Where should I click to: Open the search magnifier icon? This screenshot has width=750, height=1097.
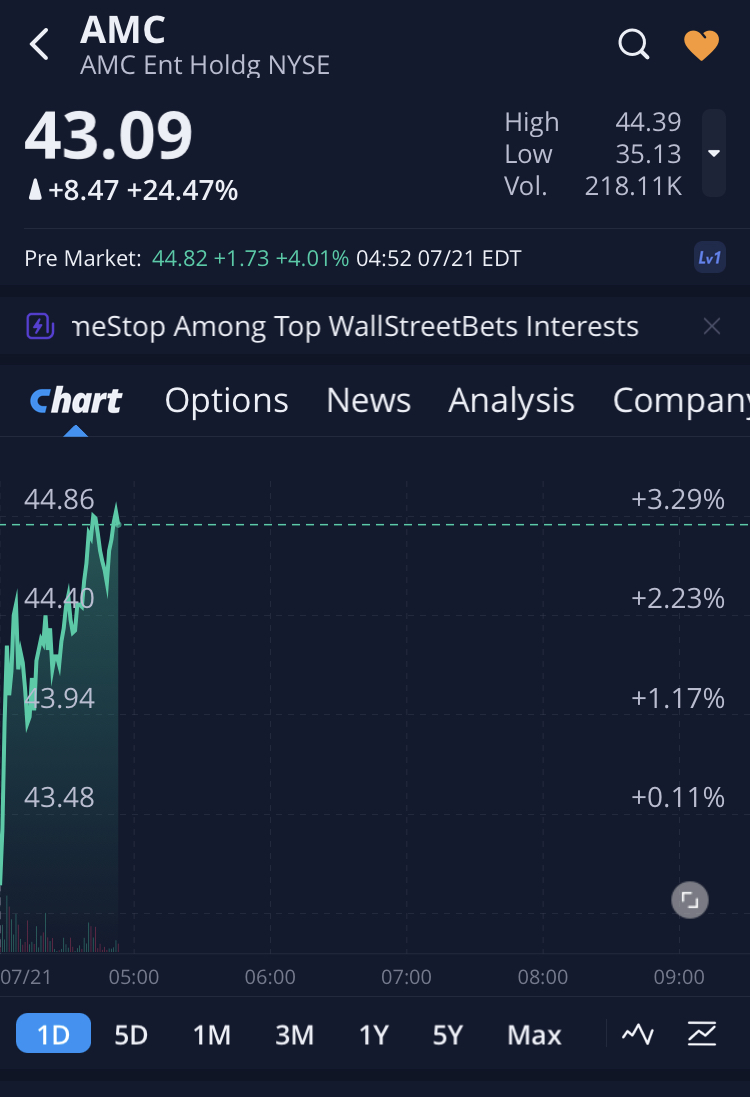coord(634,44)
